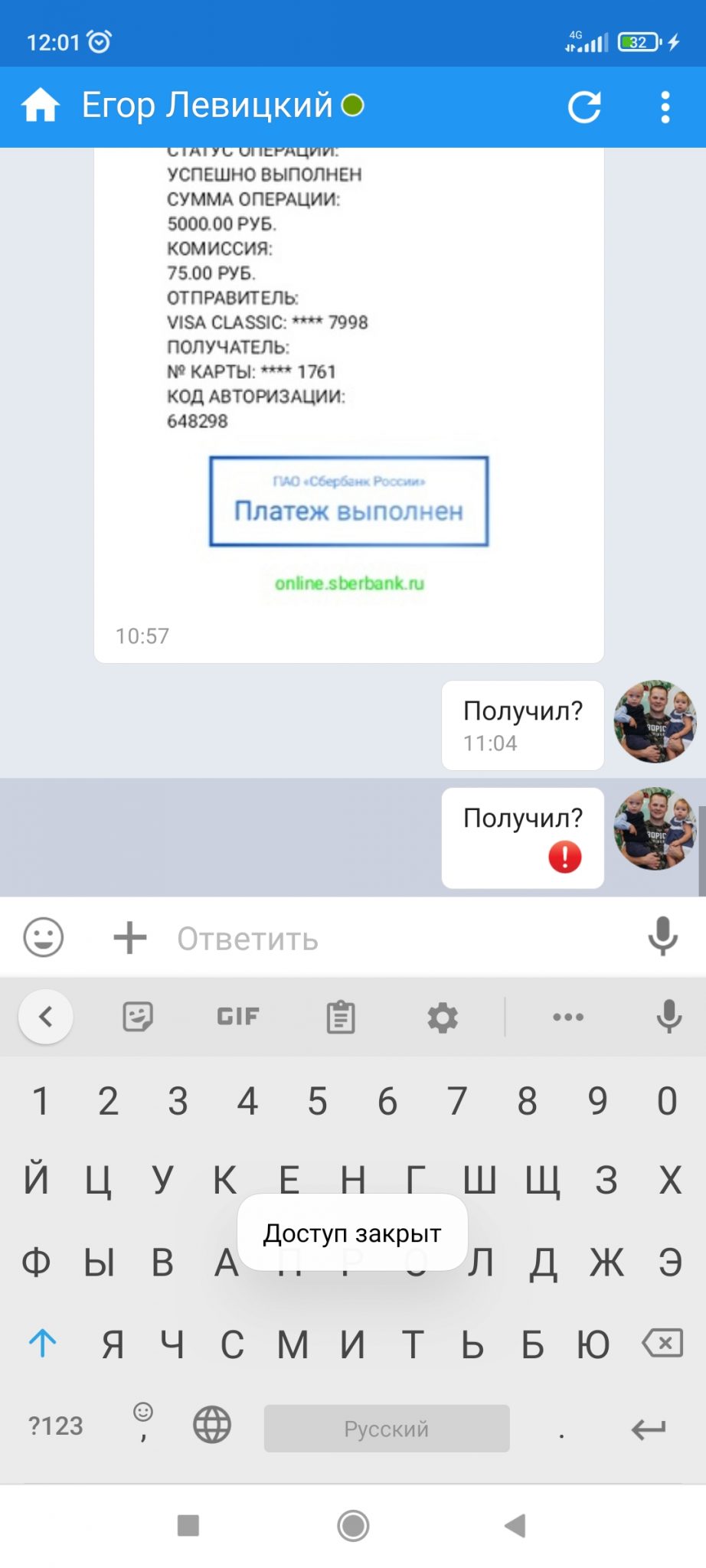Refresh the conversation with Егор Левицкий

[584, 106]
